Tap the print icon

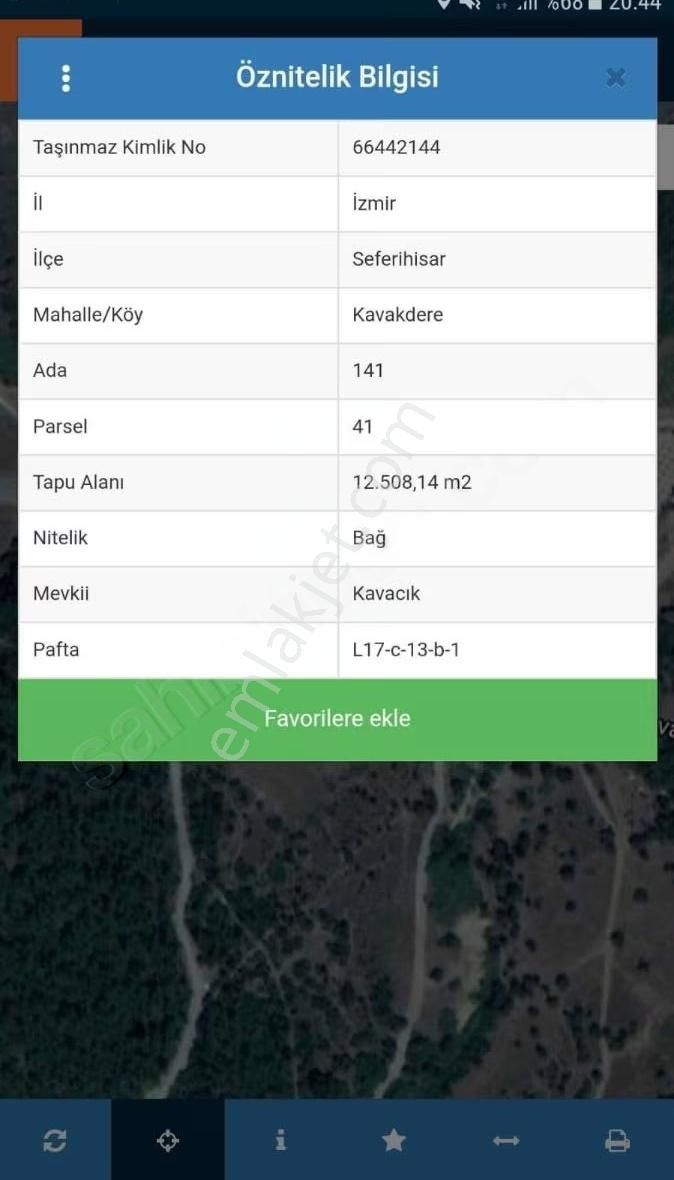tap(618, 1140)
